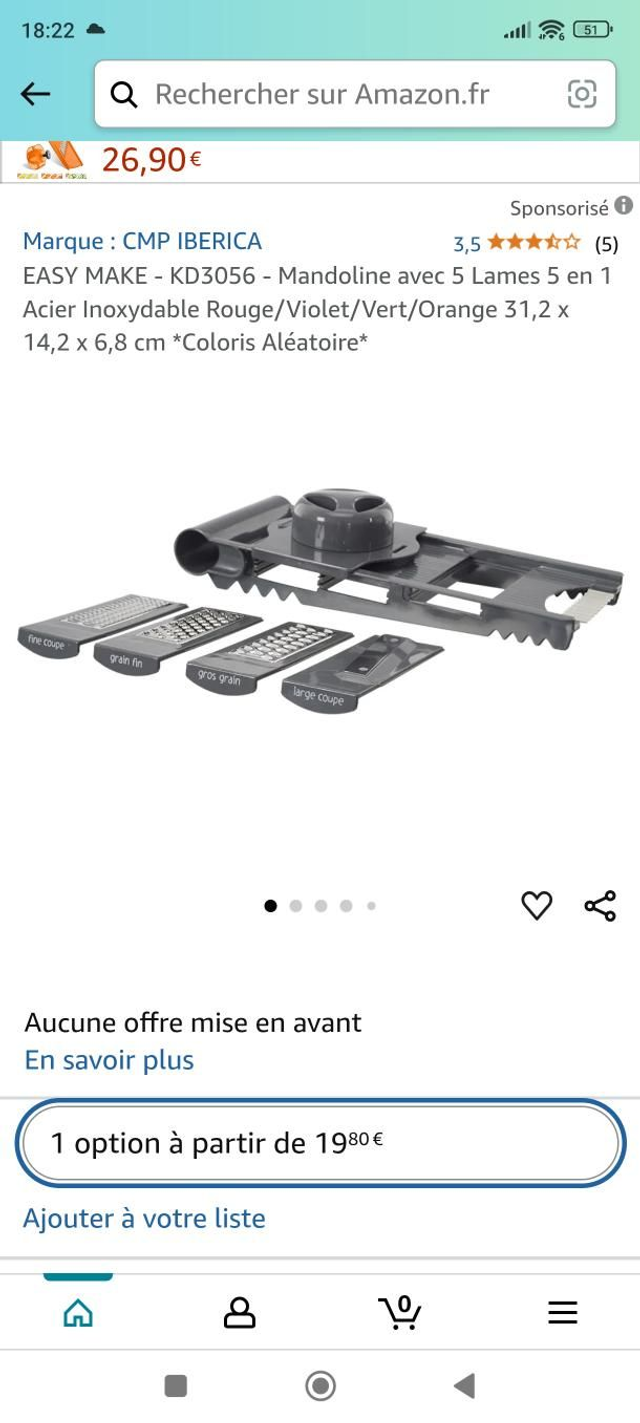Open the En savoir plus link
The image size is (640, 1423).
pos(109,1060)
